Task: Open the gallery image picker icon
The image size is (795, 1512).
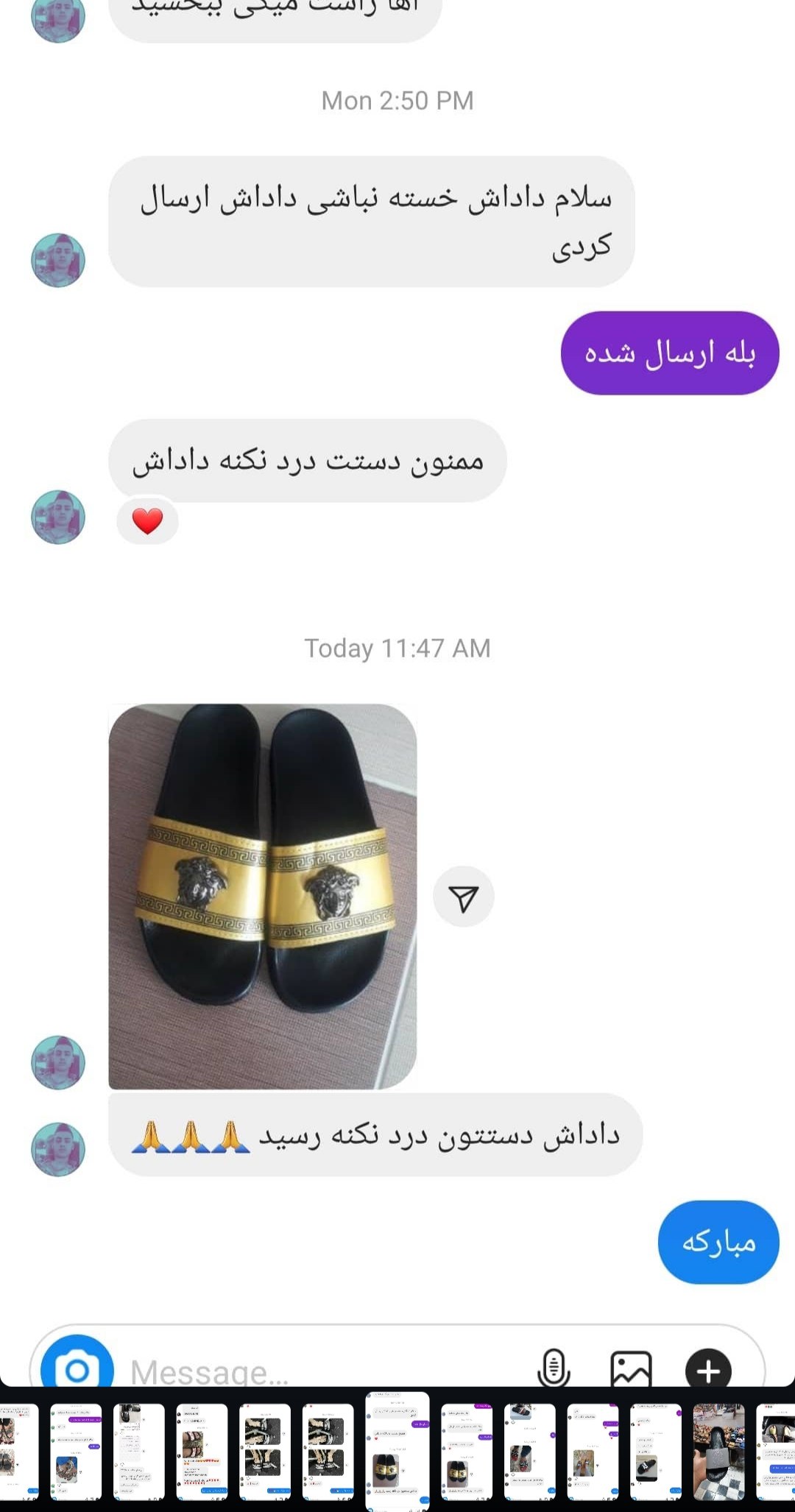Action: (631, 1368)
